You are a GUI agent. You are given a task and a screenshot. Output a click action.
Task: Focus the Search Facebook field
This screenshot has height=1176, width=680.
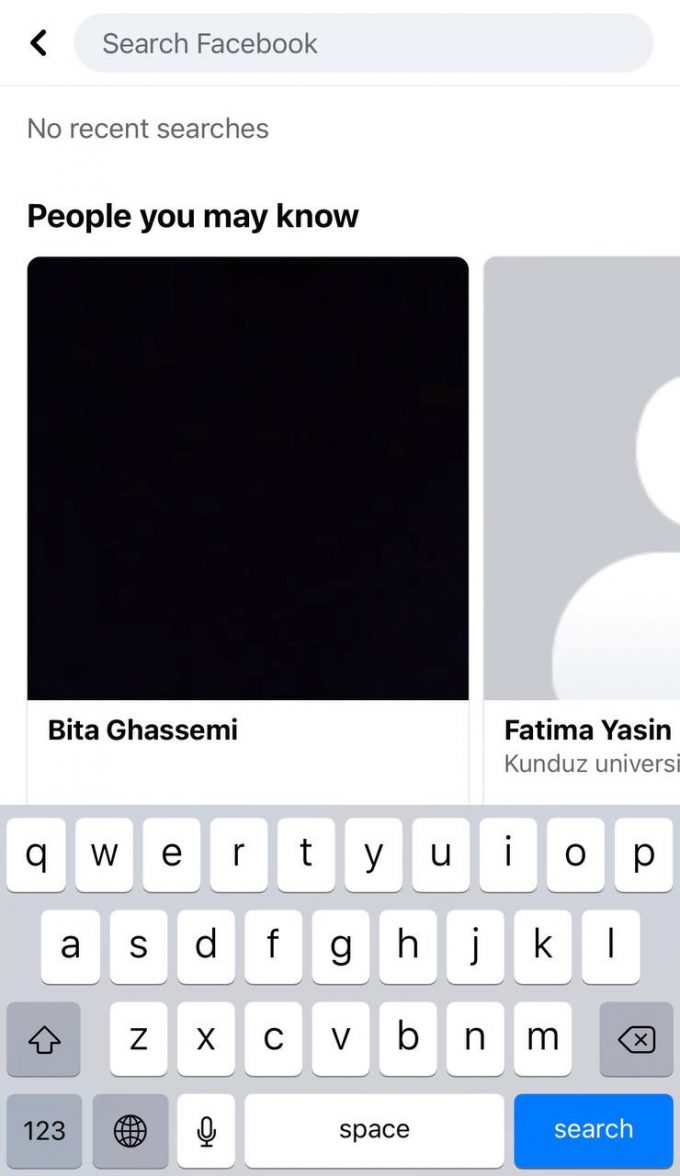pos(364,43)
